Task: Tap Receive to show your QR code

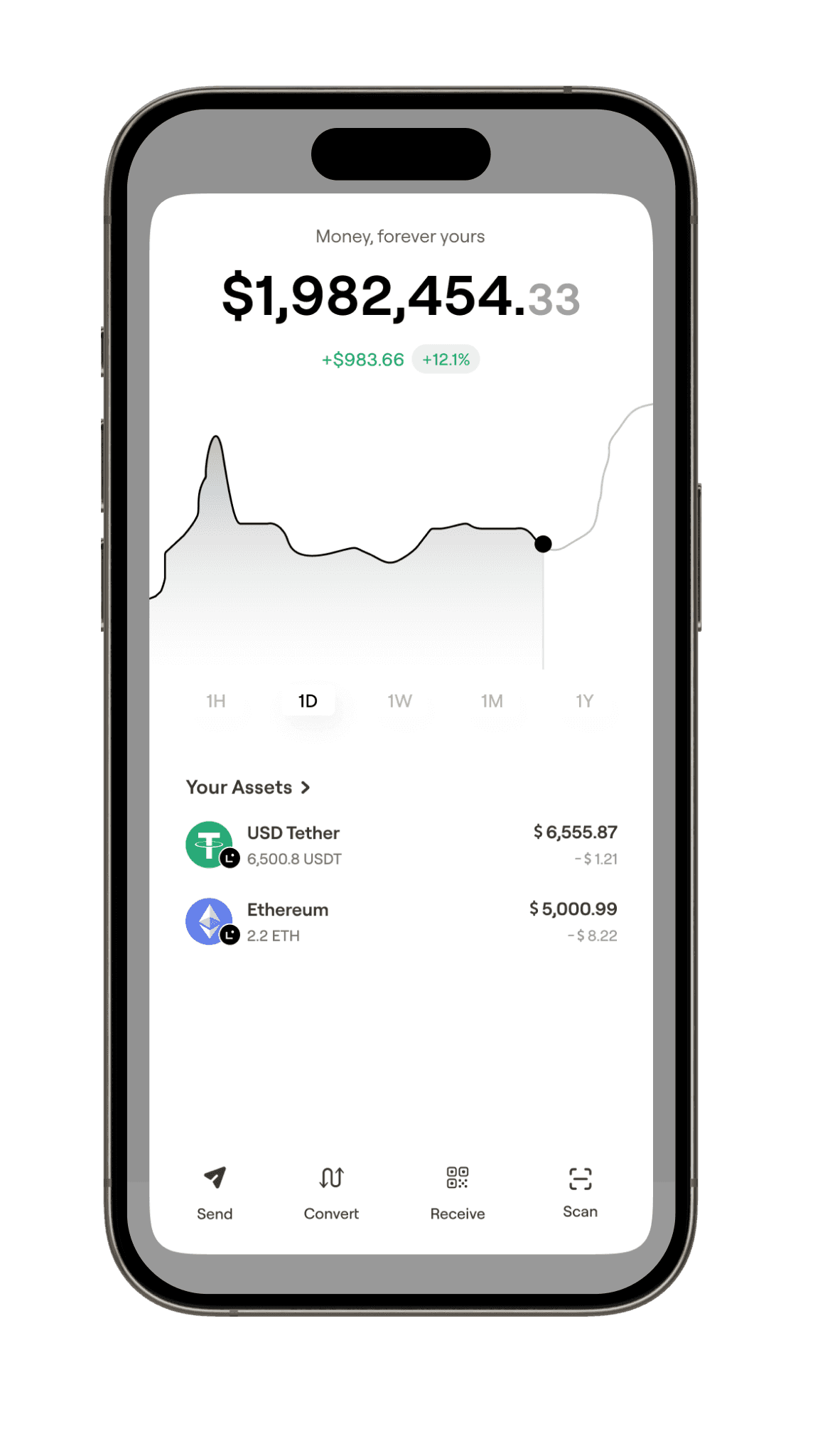Action: click(458, 1193)
